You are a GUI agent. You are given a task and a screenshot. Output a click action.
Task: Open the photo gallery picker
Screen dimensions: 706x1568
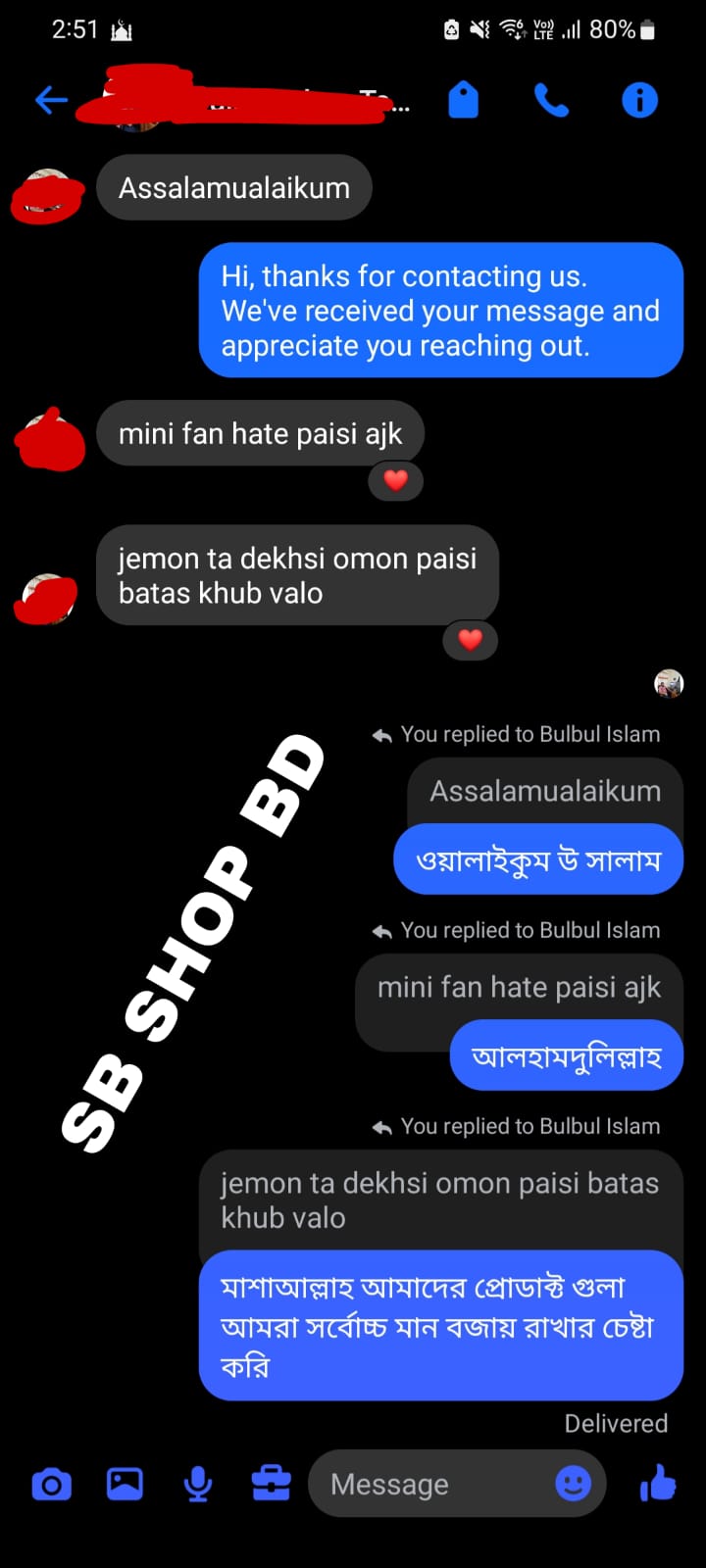click(125, 1484)
